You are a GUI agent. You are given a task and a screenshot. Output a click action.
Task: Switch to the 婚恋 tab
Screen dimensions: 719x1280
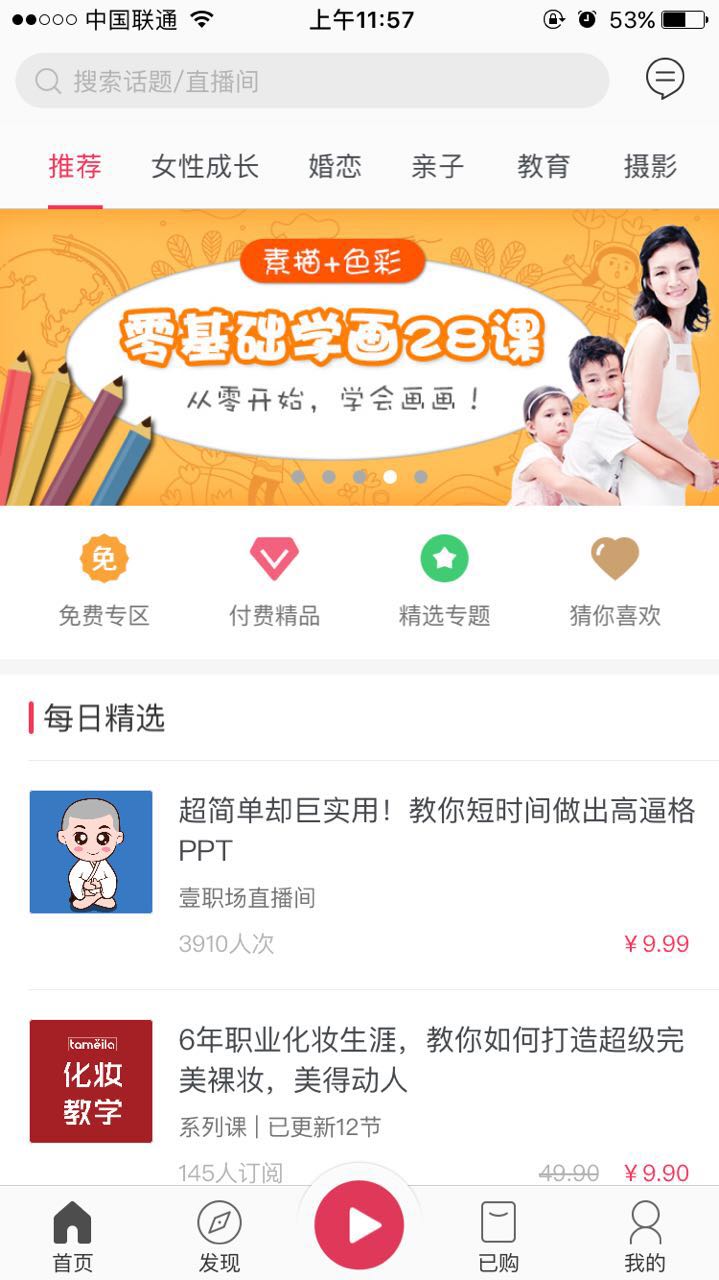pos(334,166)
